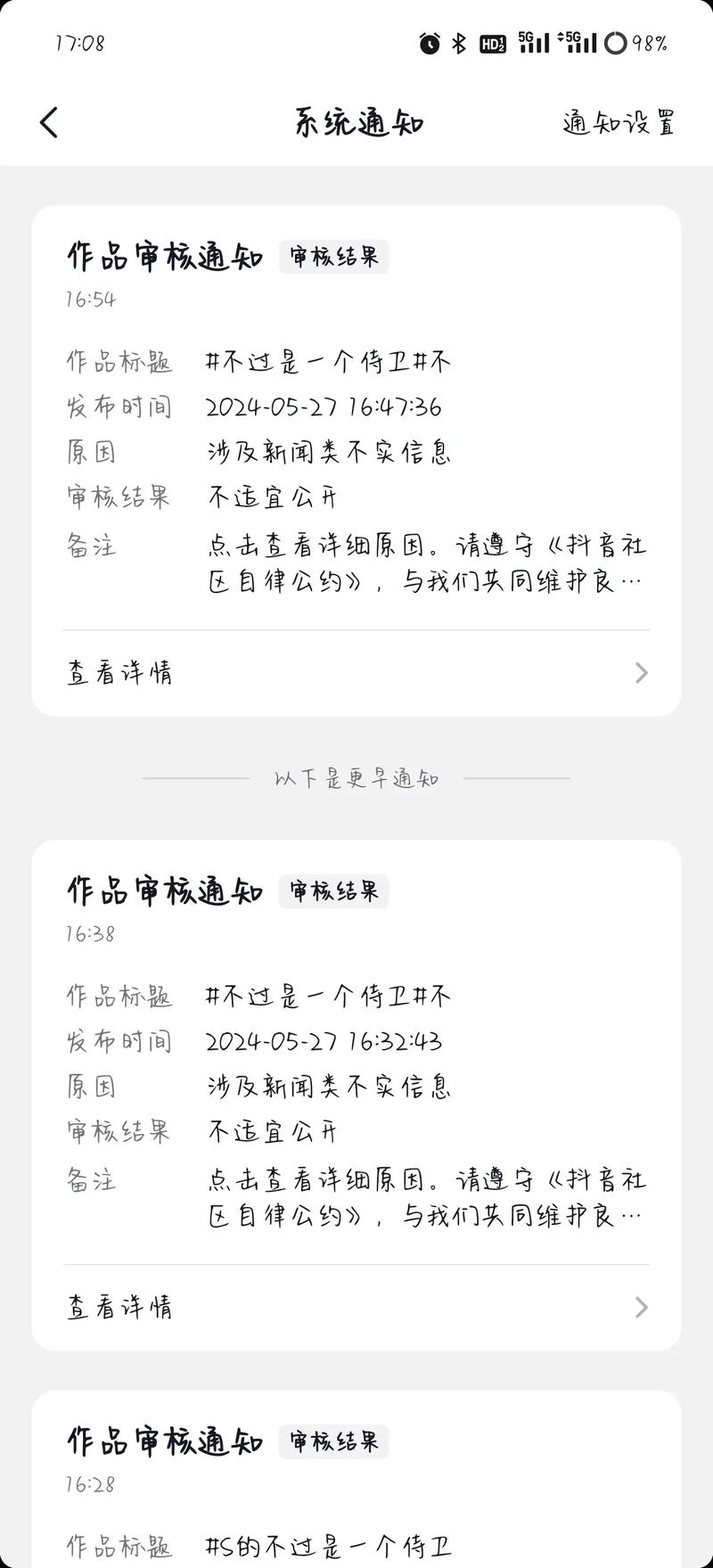Go back from 系统通知 page
Viewport: 713px width, 1568px height.
click(x=49, y=122)
